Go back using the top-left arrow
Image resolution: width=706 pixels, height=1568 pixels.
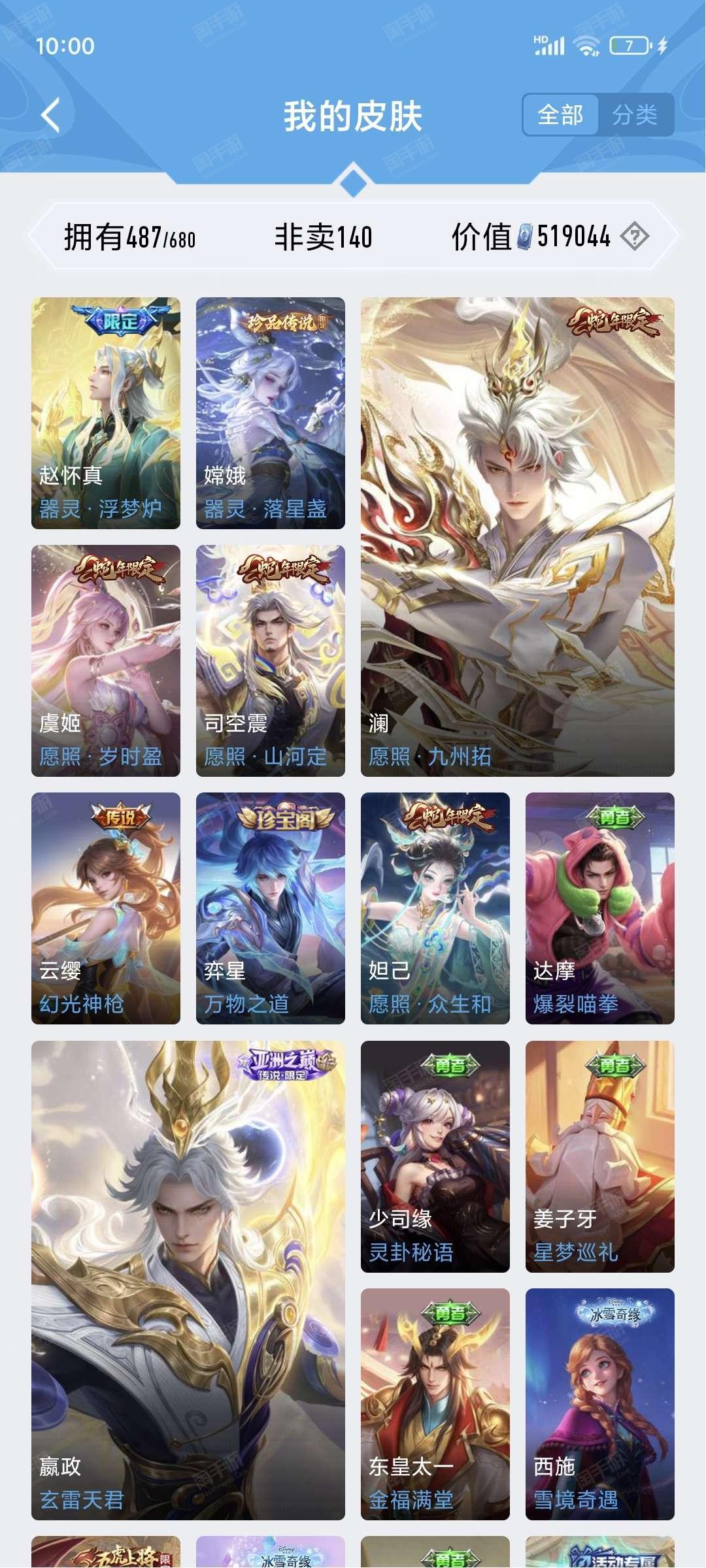coord(50,116)
